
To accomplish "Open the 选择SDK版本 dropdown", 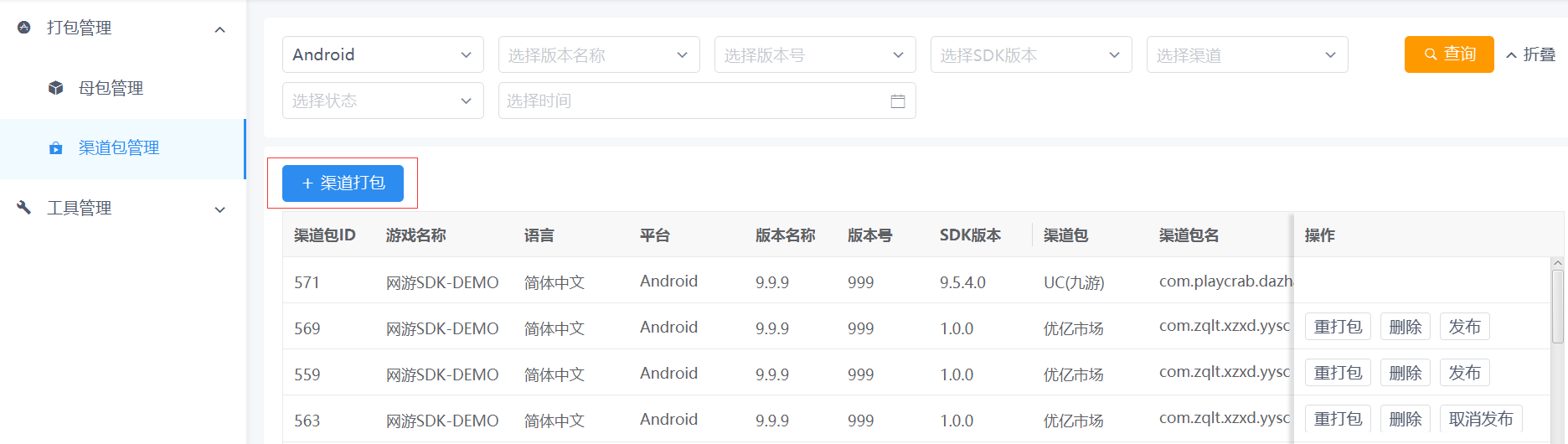I will pos(1031,54).
